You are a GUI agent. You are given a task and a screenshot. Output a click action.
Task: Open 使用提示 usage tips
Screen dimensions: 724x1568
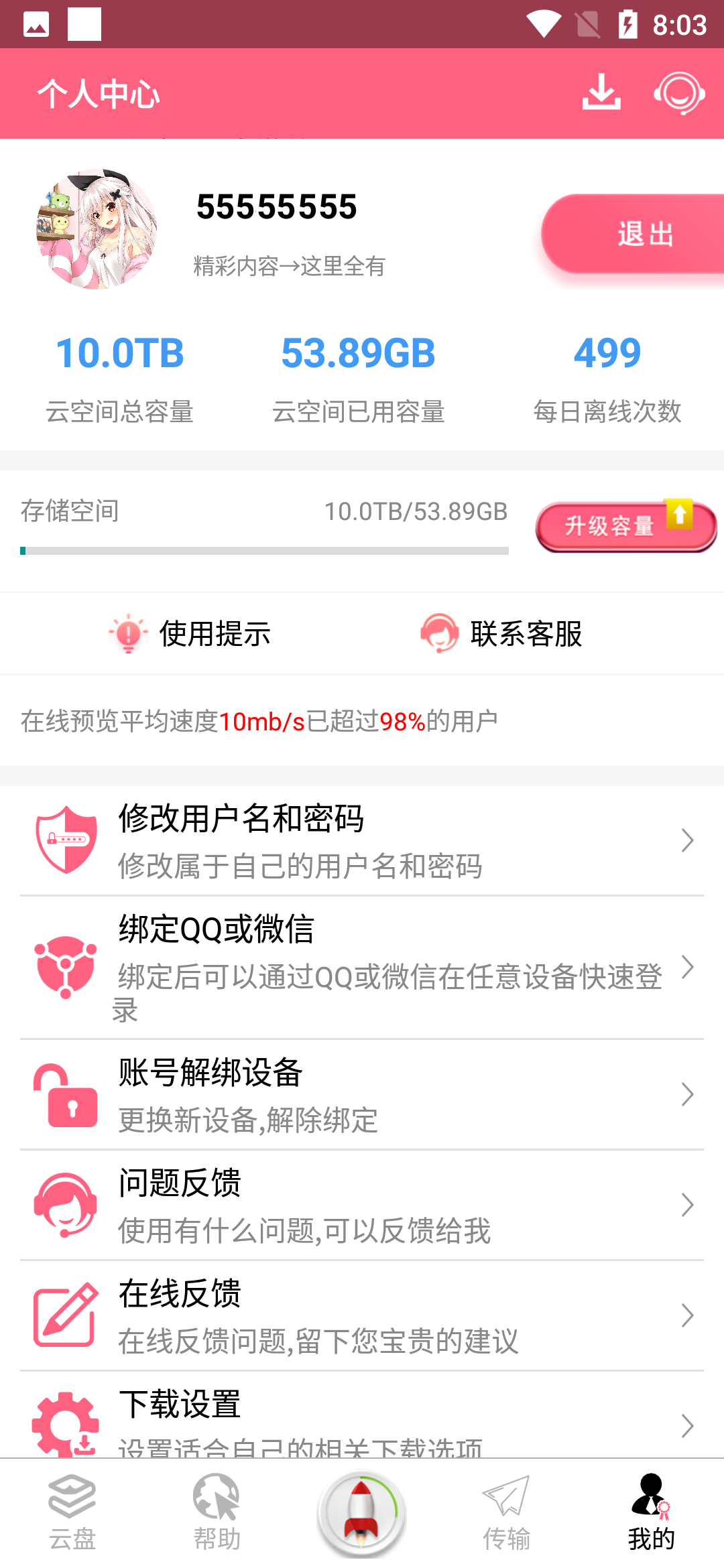click(x=191, y=633)
